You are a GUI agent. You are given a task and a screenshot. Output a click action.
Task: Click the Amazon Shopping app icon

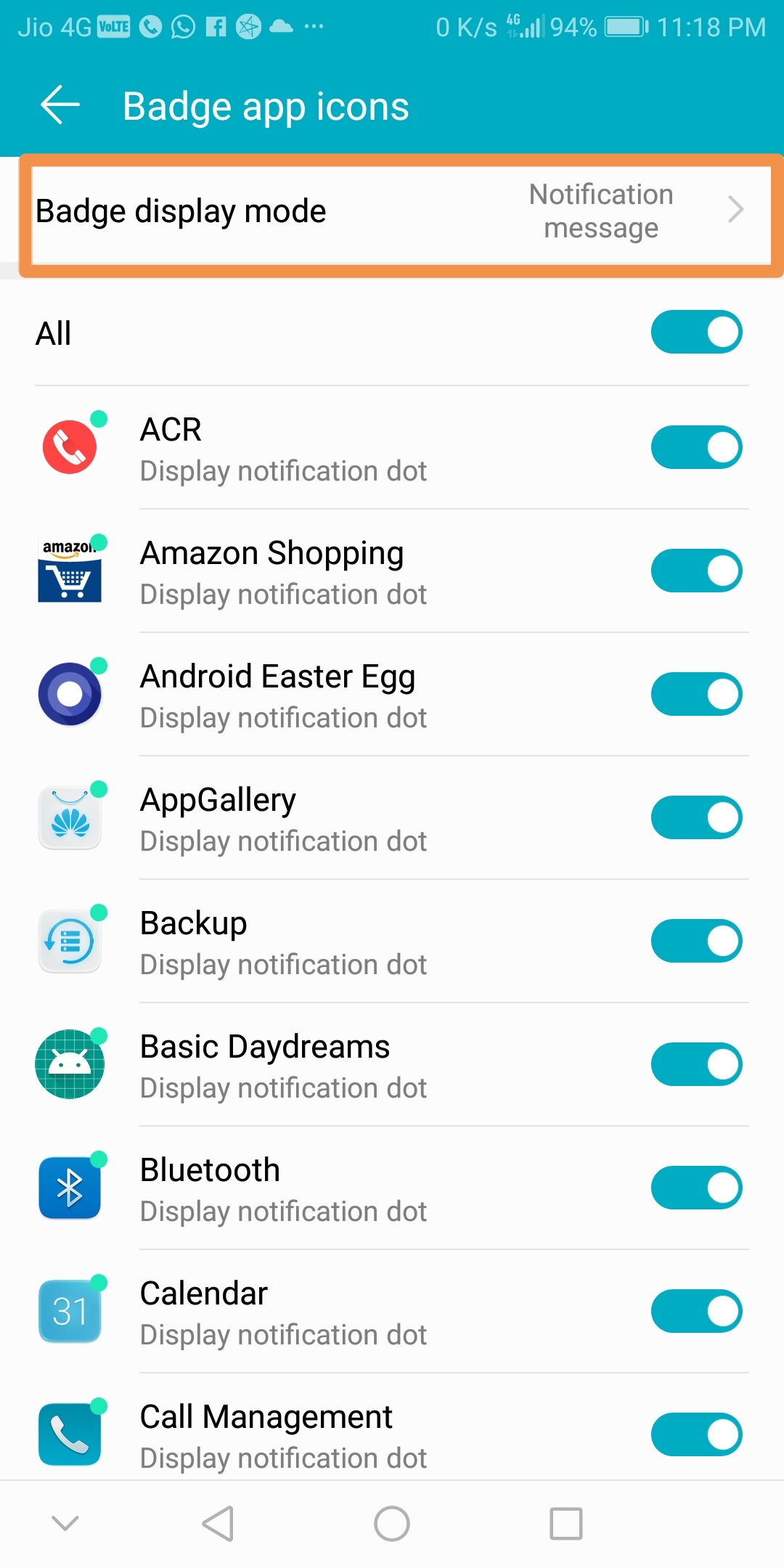pos(70,570)
